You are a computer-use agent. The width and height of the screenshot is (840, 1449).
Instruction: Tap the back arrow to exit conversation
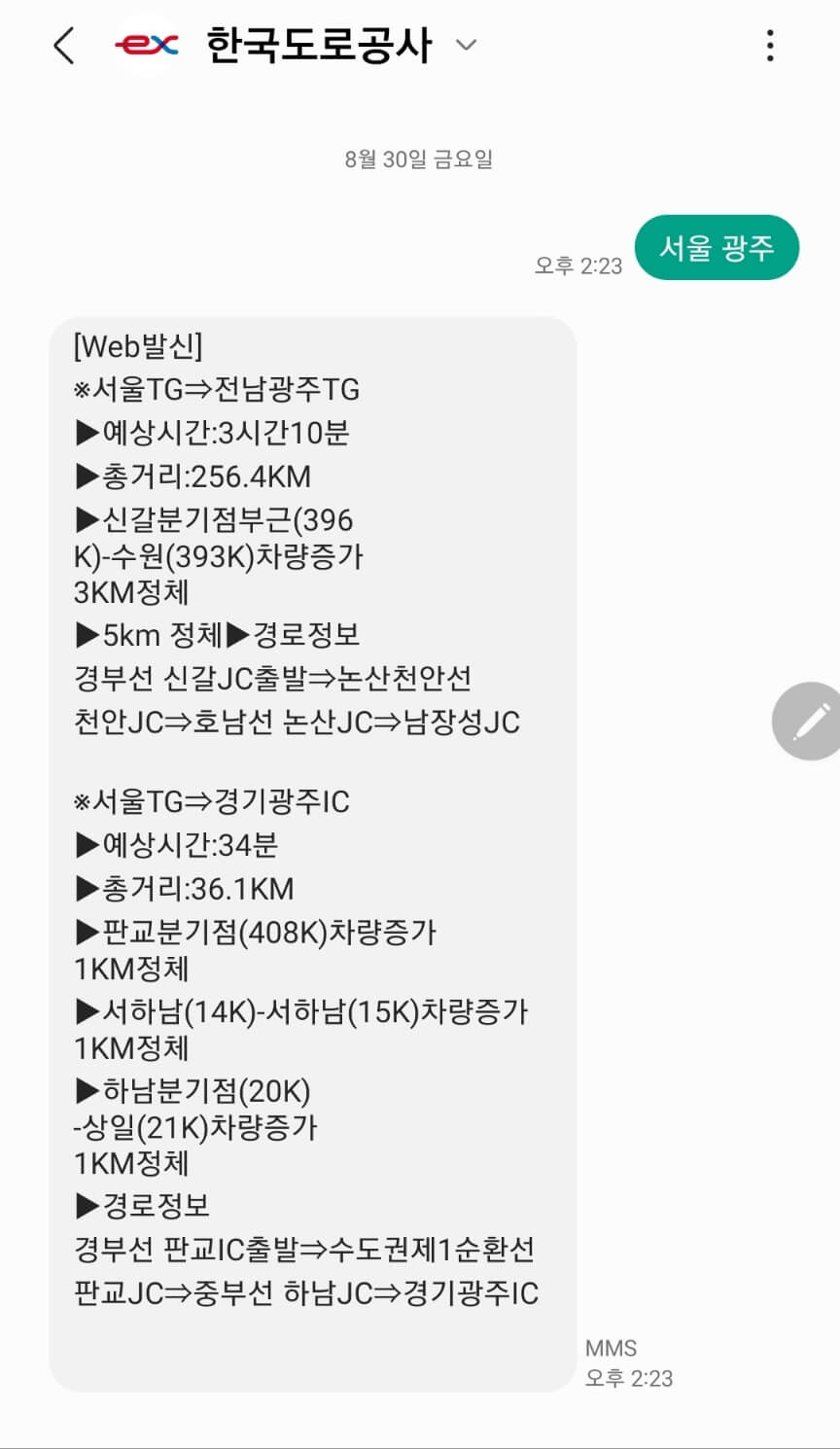[x=64, y=45]
